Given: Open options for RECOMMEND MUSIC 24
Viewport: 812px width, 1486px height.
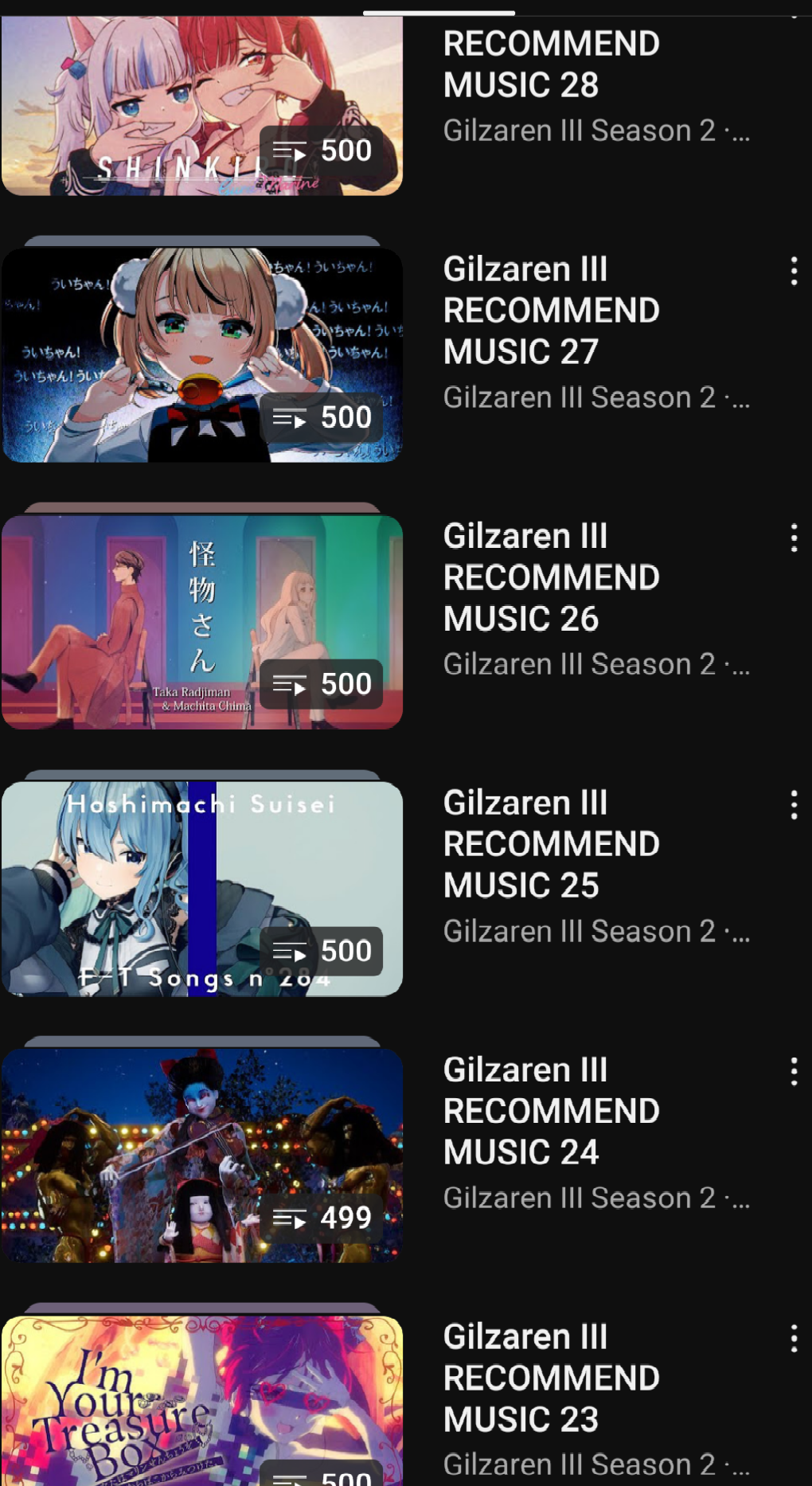Looking at the screenshot, I should click(x=794, y=1072).
